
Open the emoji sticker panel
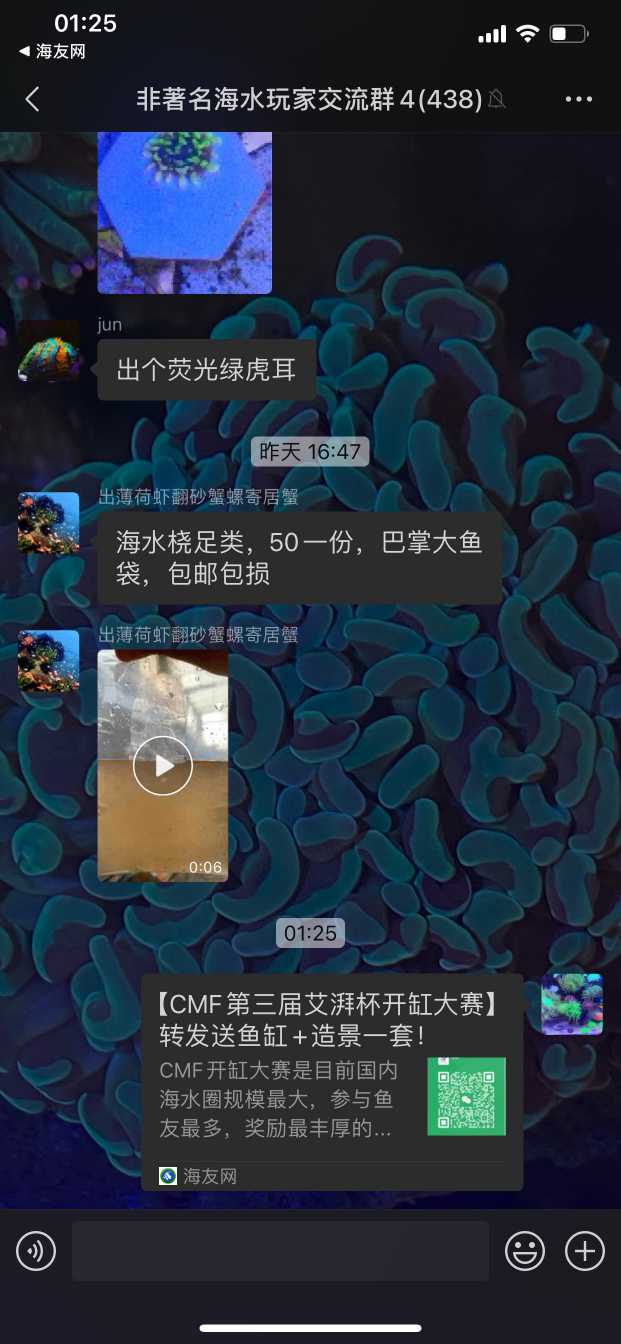pos(525,1251)
